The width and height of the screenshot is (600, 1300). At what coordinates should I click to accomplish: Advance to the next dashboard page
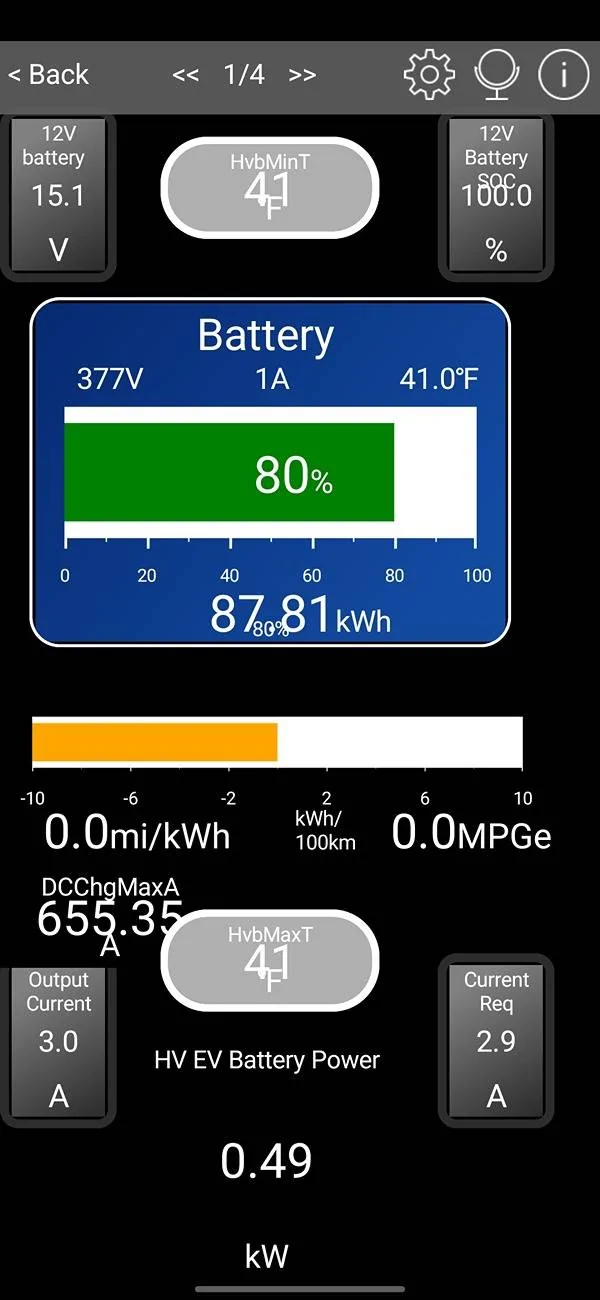pyautogui.click(x=302, y=75)
